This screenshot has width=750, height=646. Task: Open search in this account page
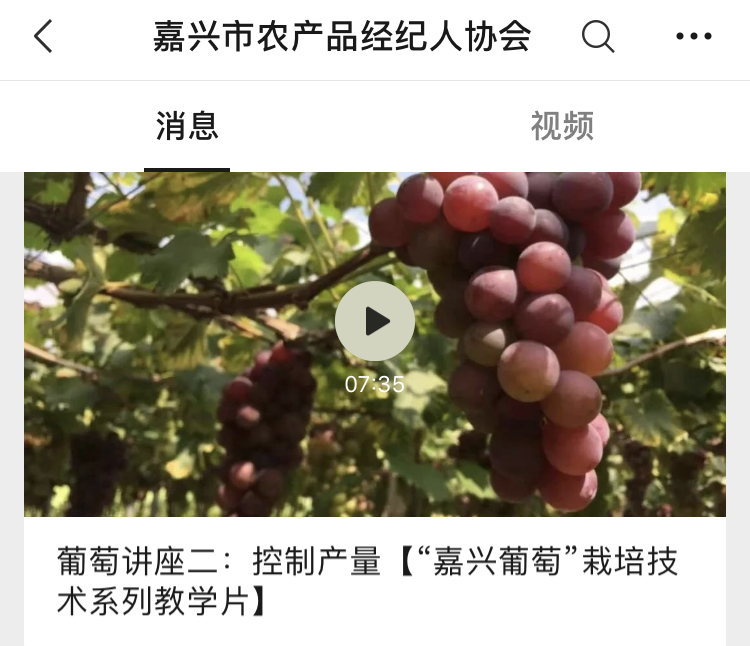coord(597,37)
